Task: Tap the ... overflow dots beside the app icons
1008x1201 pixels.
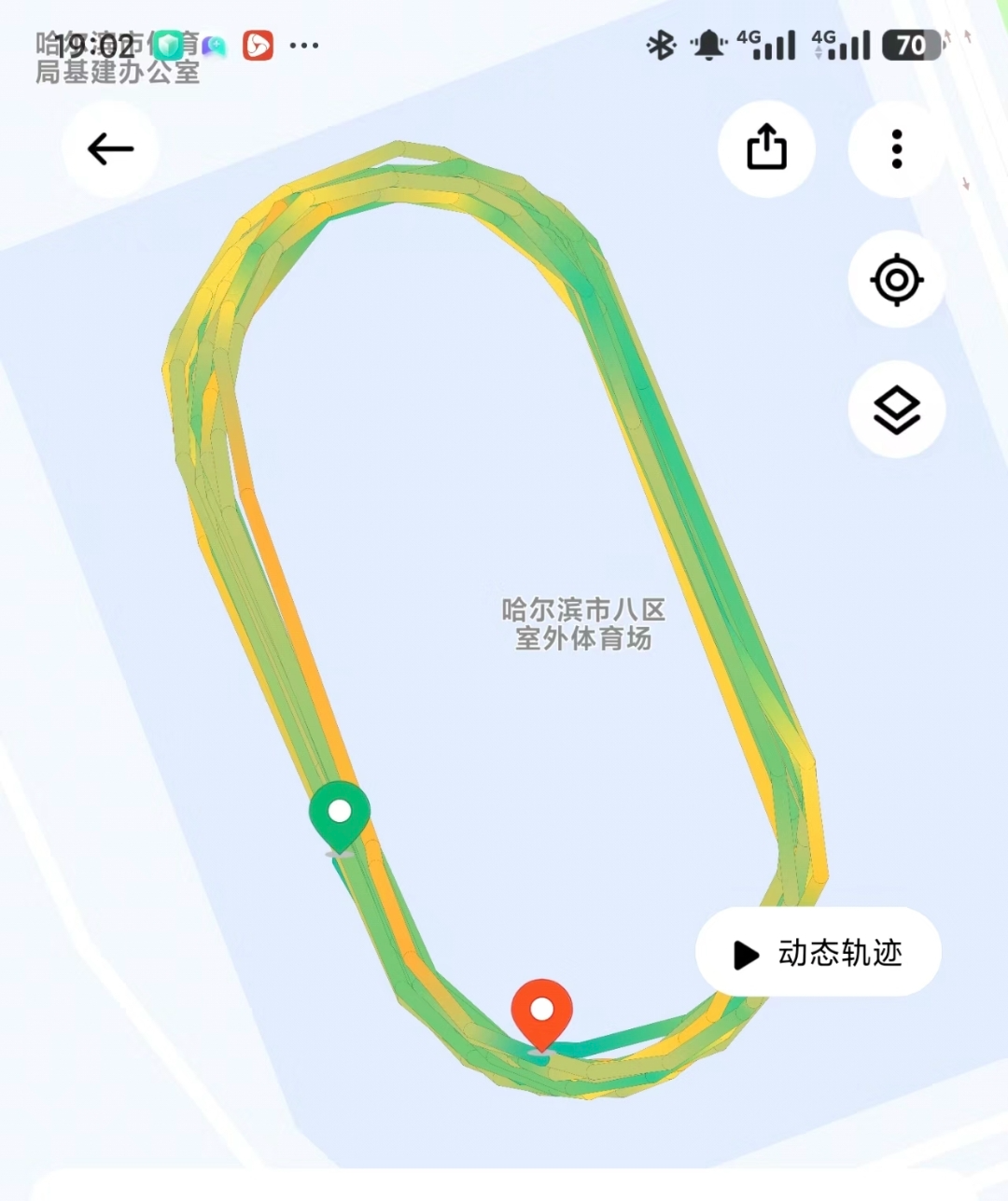Action: click(x=305, y=44)
